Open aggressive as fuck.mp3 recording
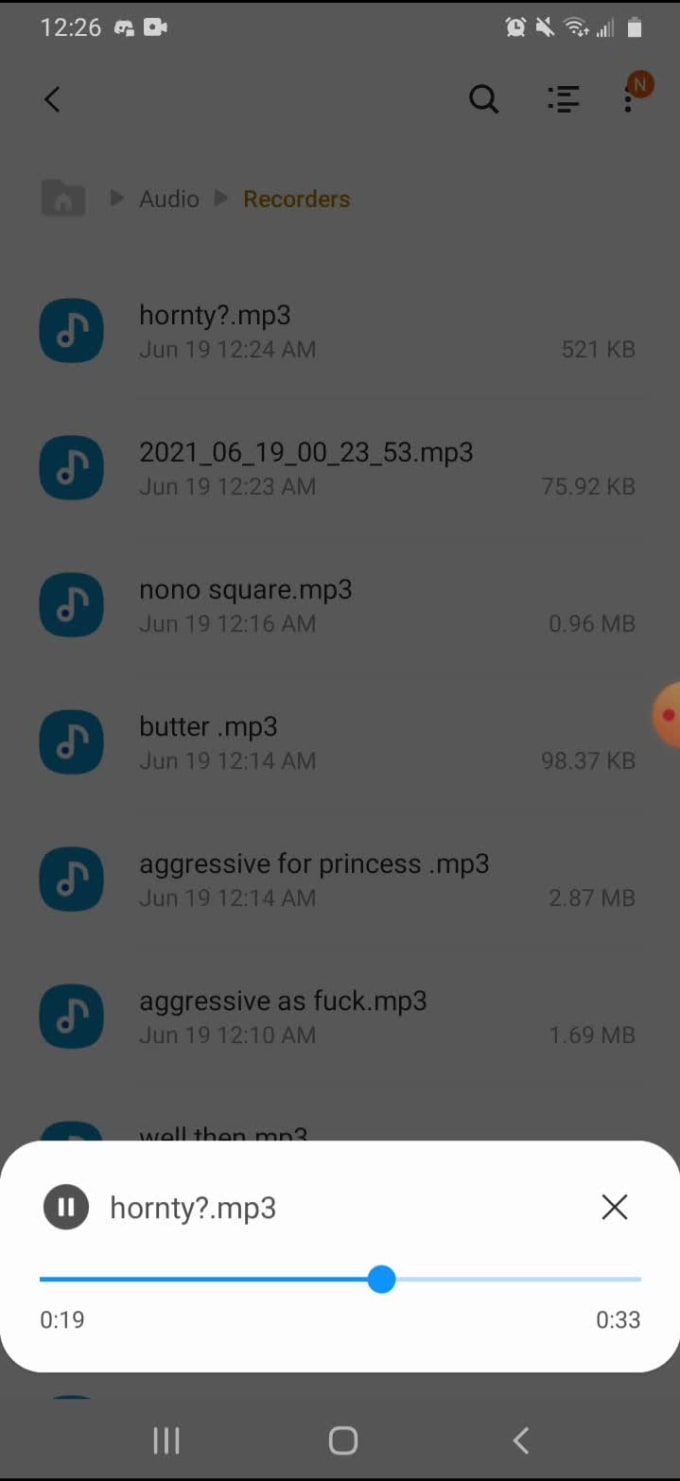 340,1016
